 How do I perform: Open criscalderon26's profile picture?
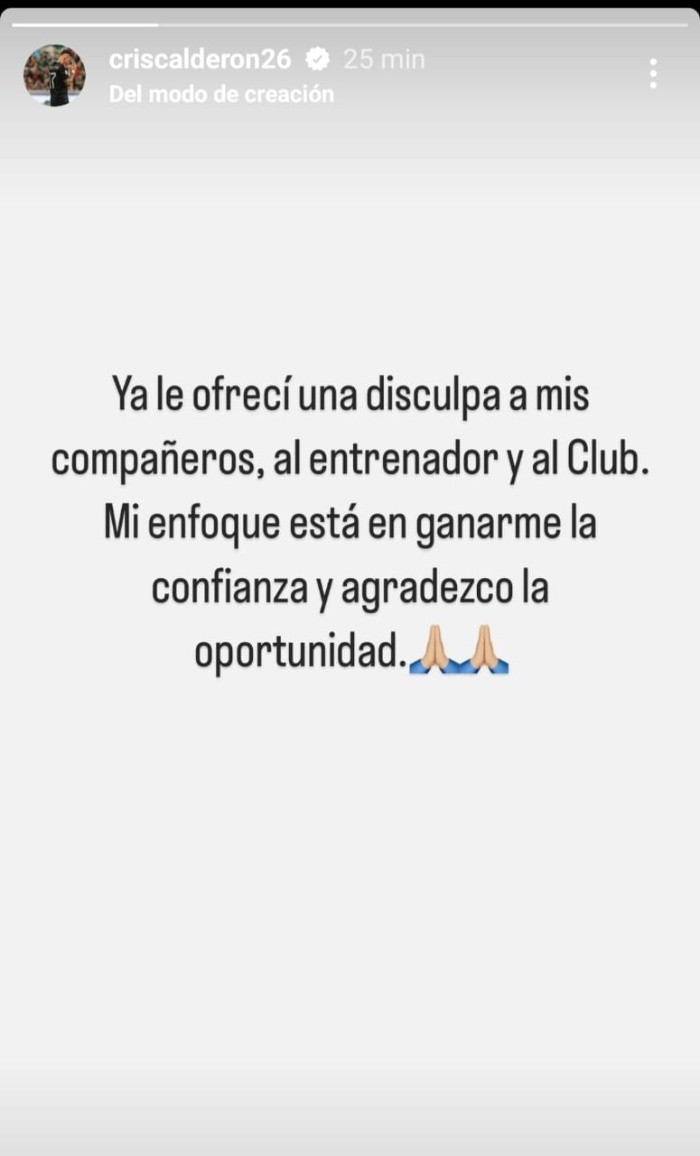click(x=54, y=75)
